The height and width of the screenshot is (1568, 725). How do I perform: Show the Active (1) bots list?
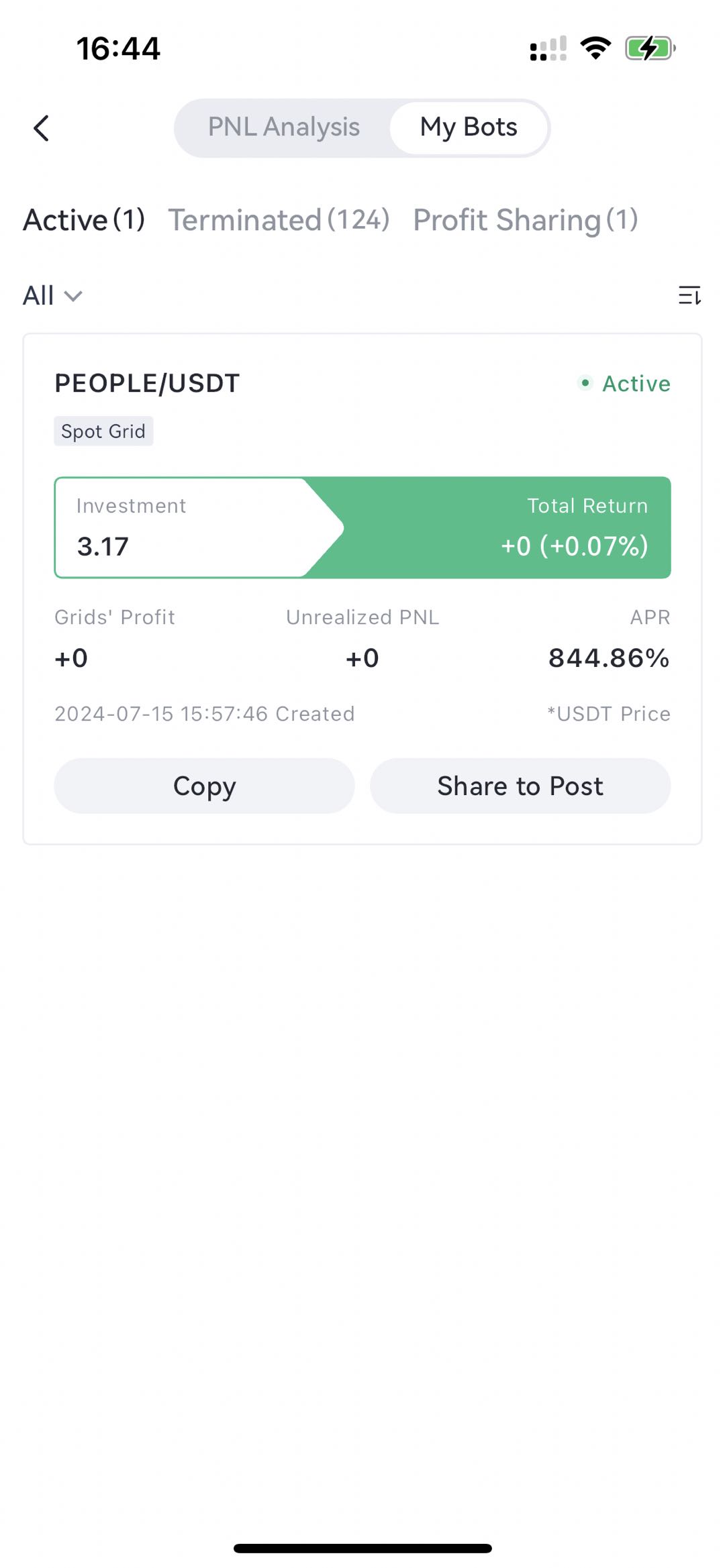84,220
